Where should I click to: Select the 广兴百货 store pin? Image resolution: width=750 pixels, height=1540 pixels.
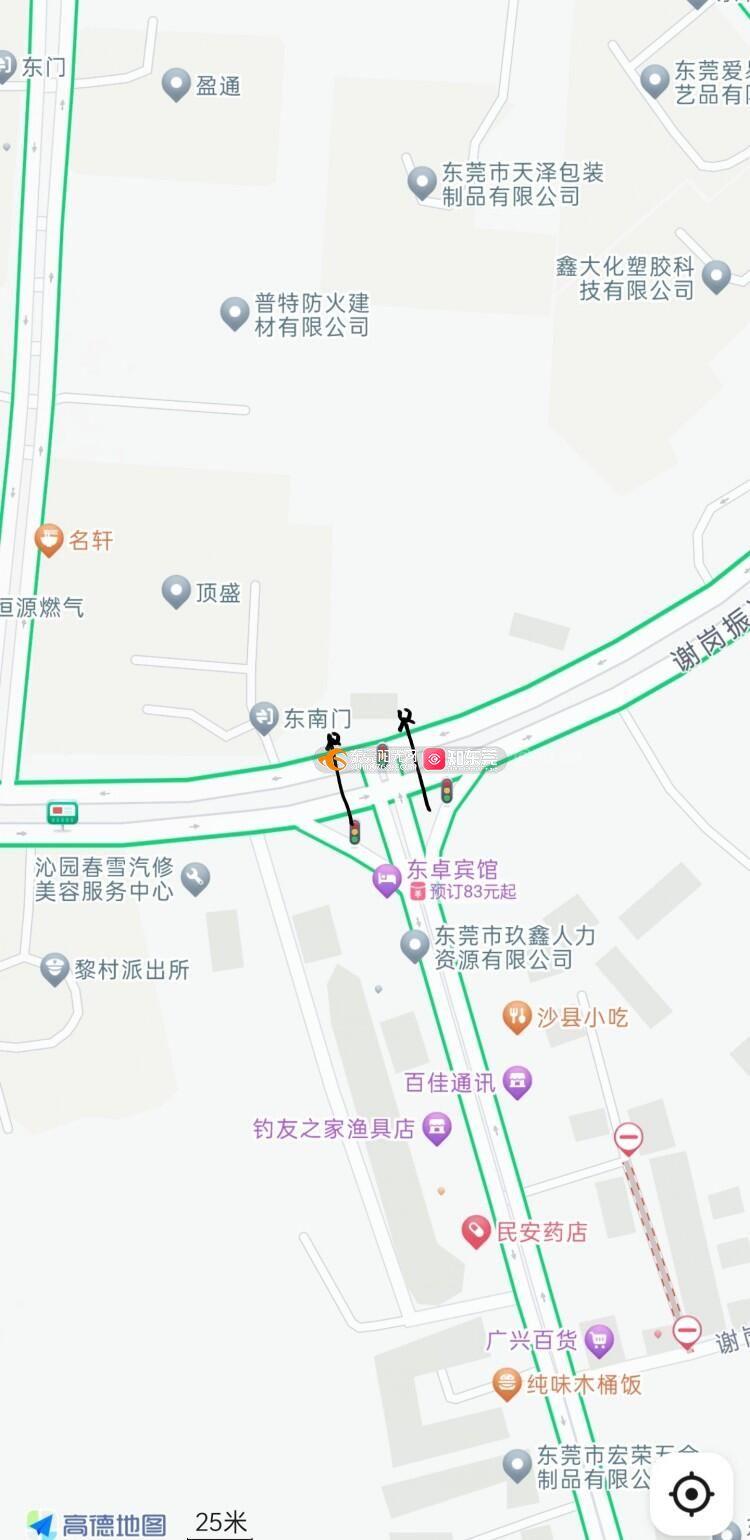599,1340
